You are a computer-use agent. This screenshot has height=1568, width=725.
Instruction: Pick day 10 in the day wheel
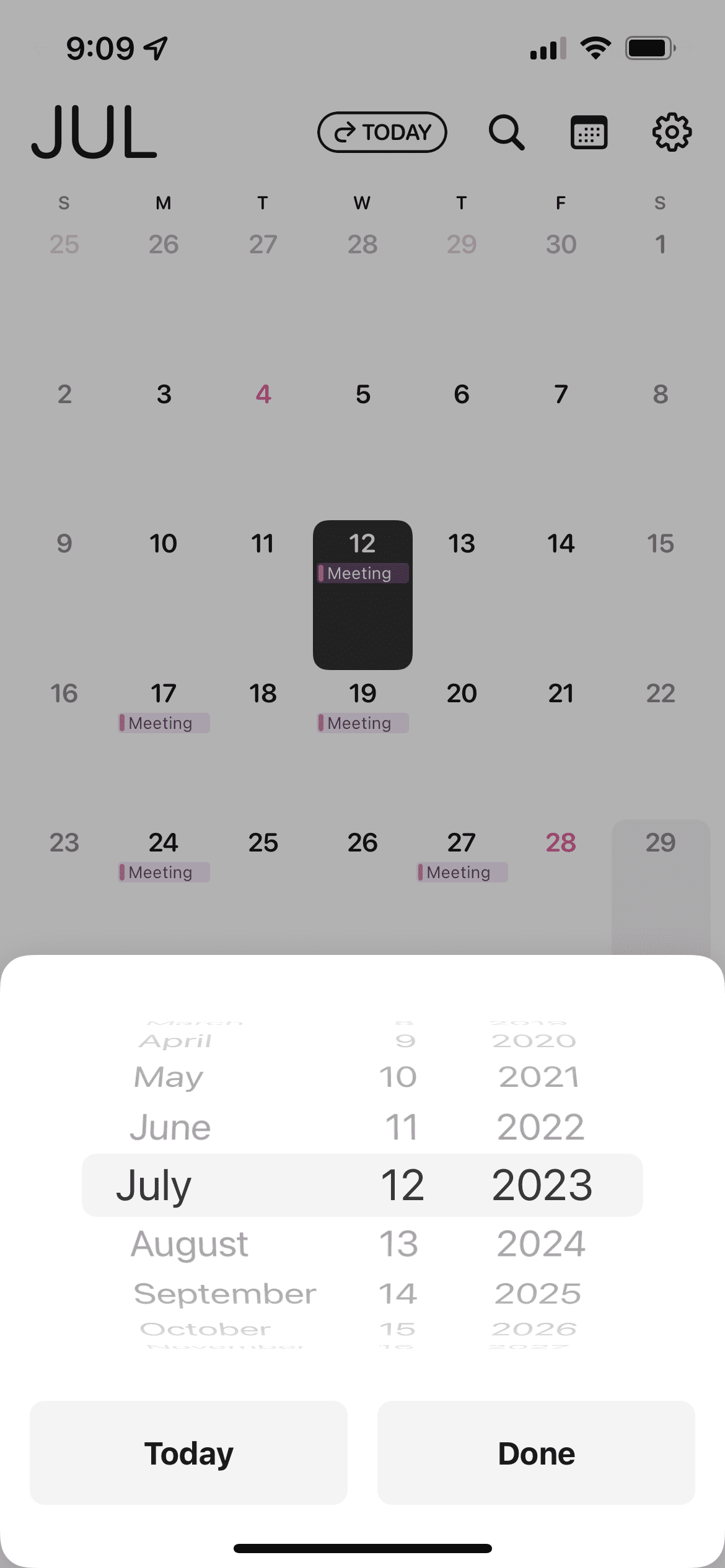tap(398, 1078)
